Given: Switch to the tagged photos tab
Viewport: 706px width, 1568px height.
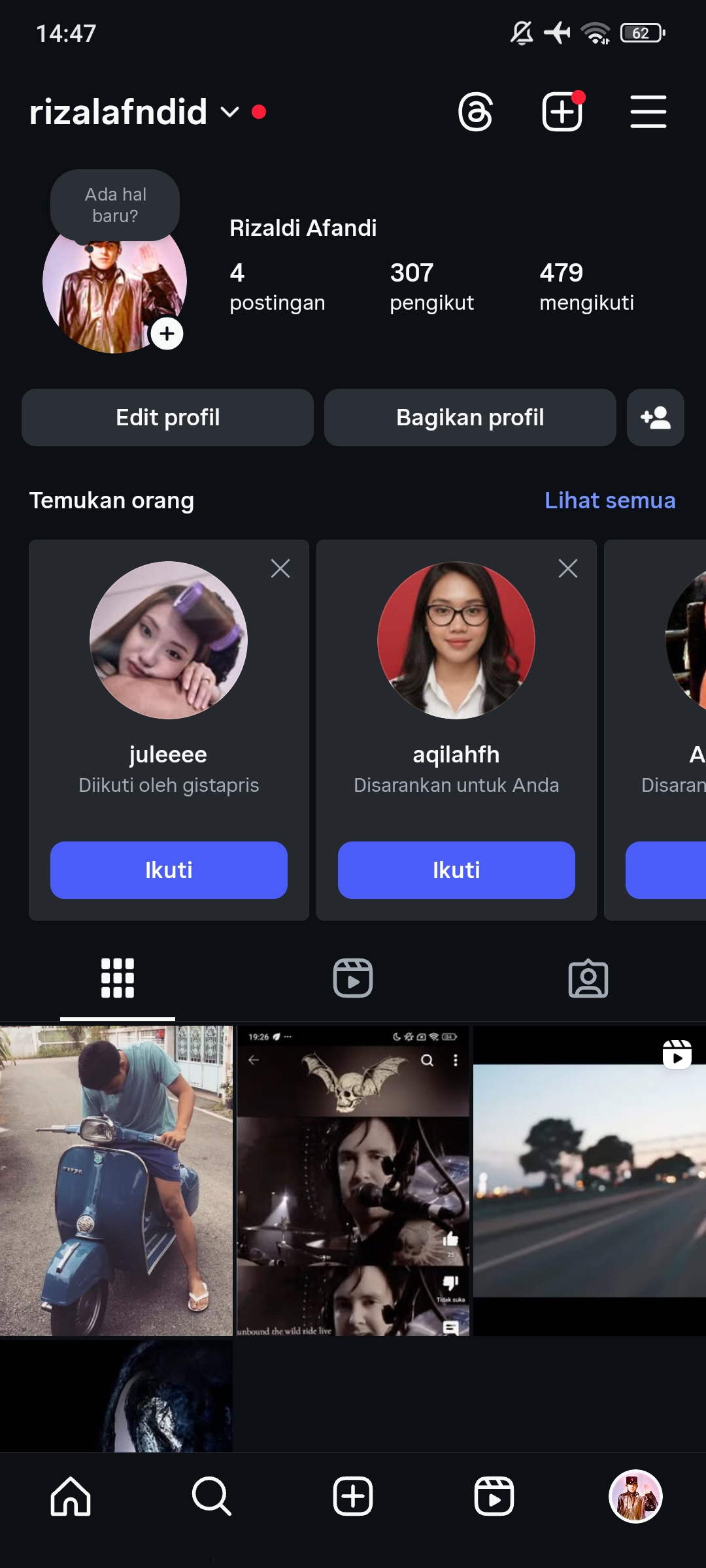Looking at the screenshot, I should point(588,978).
